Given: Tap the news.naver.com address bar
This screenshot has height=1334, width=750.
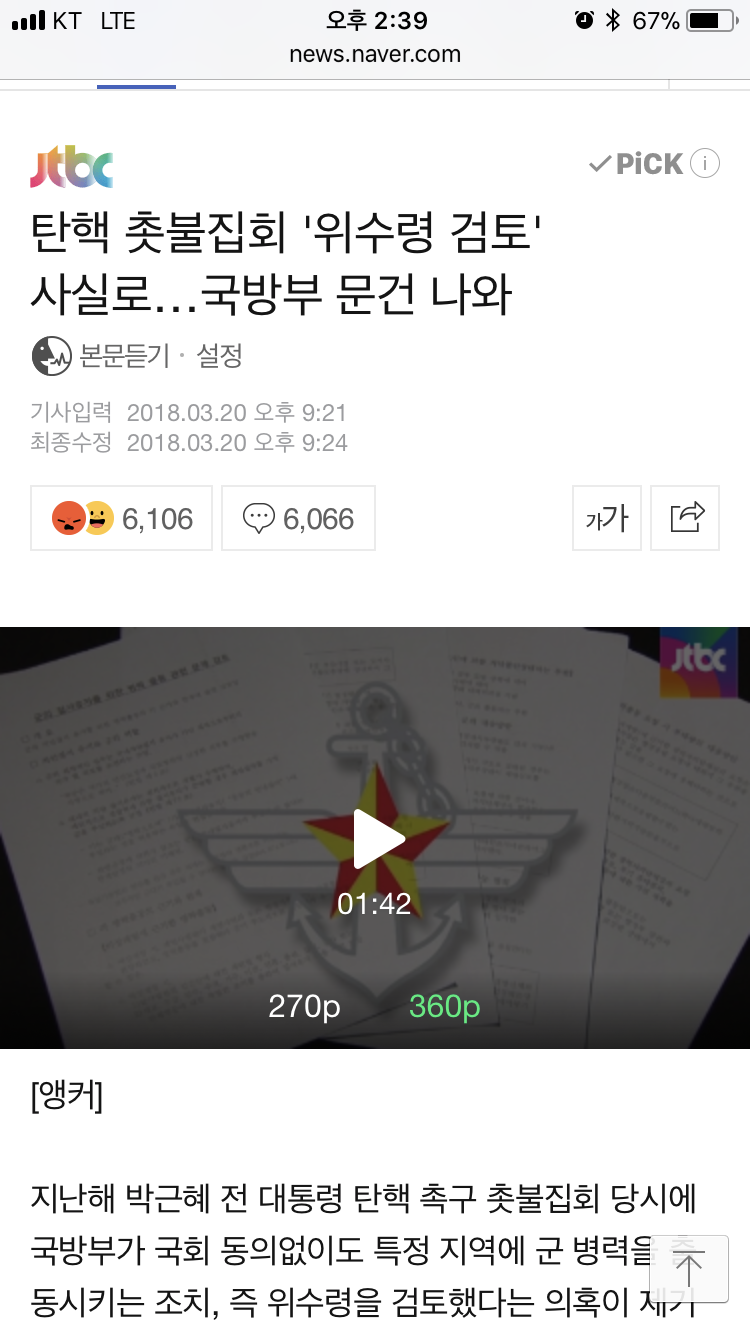Looking at the screenshot, I should [x=375, y=54].
